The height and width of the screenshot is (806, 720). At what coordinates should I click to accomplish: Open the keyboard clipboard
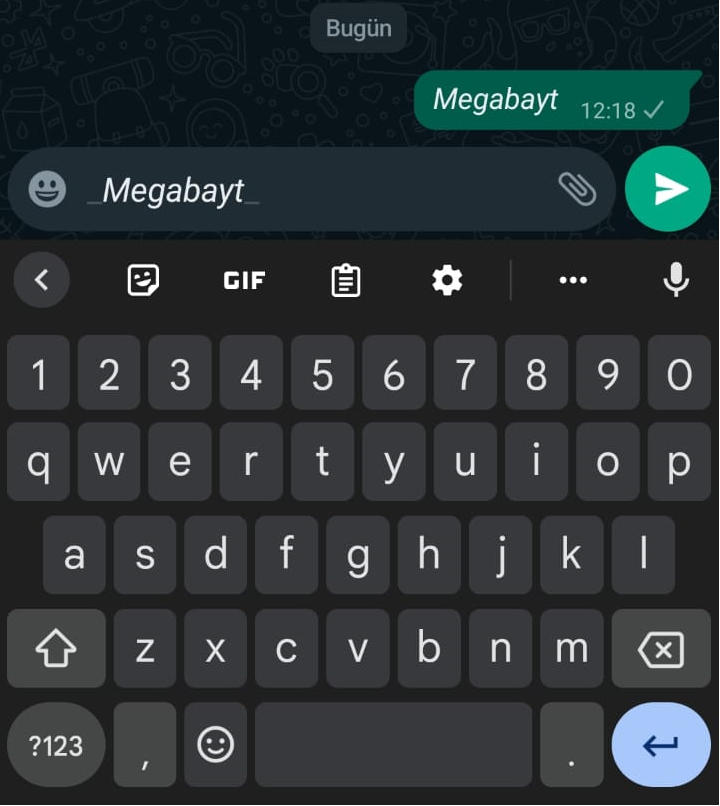click(345, 281)
